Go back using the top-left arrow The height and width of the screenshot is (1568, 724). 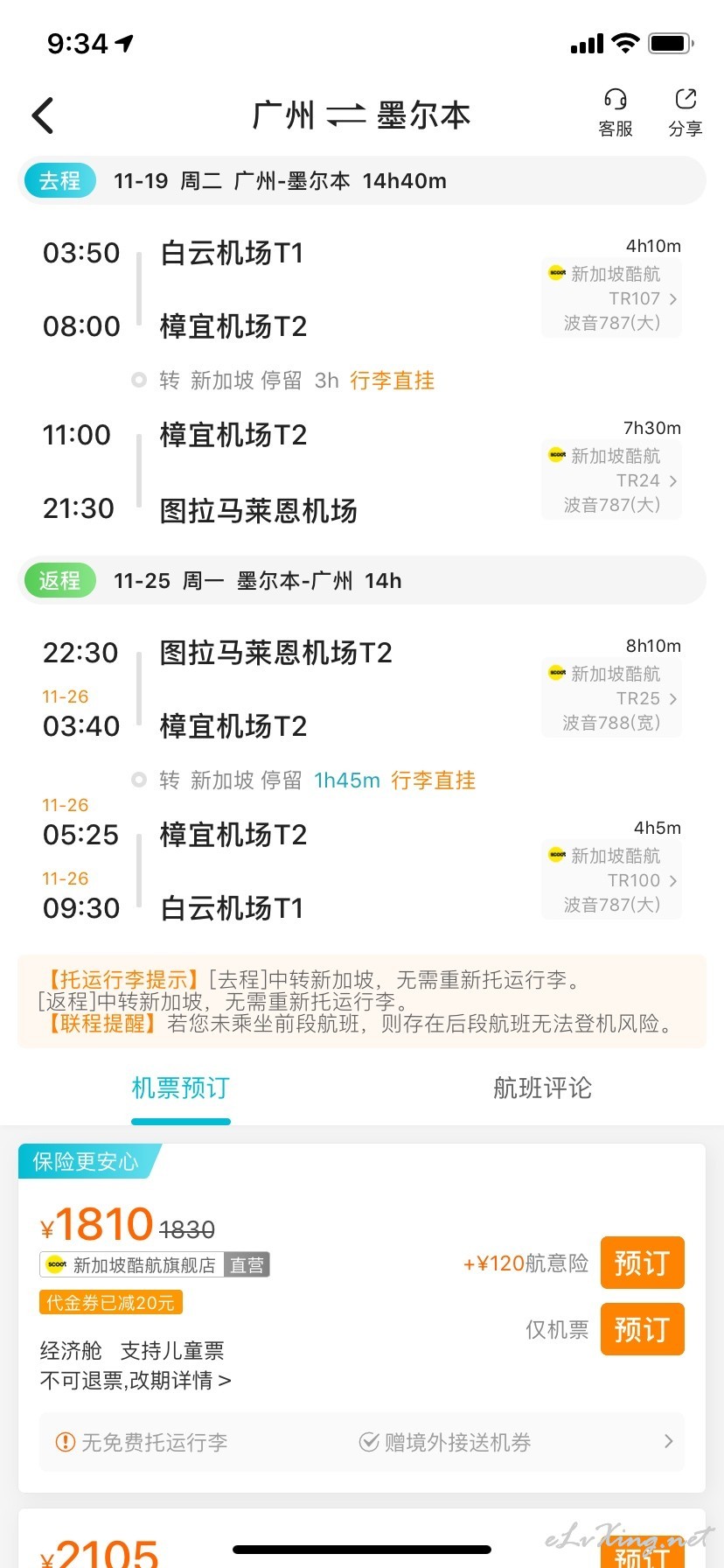point(43,115)
